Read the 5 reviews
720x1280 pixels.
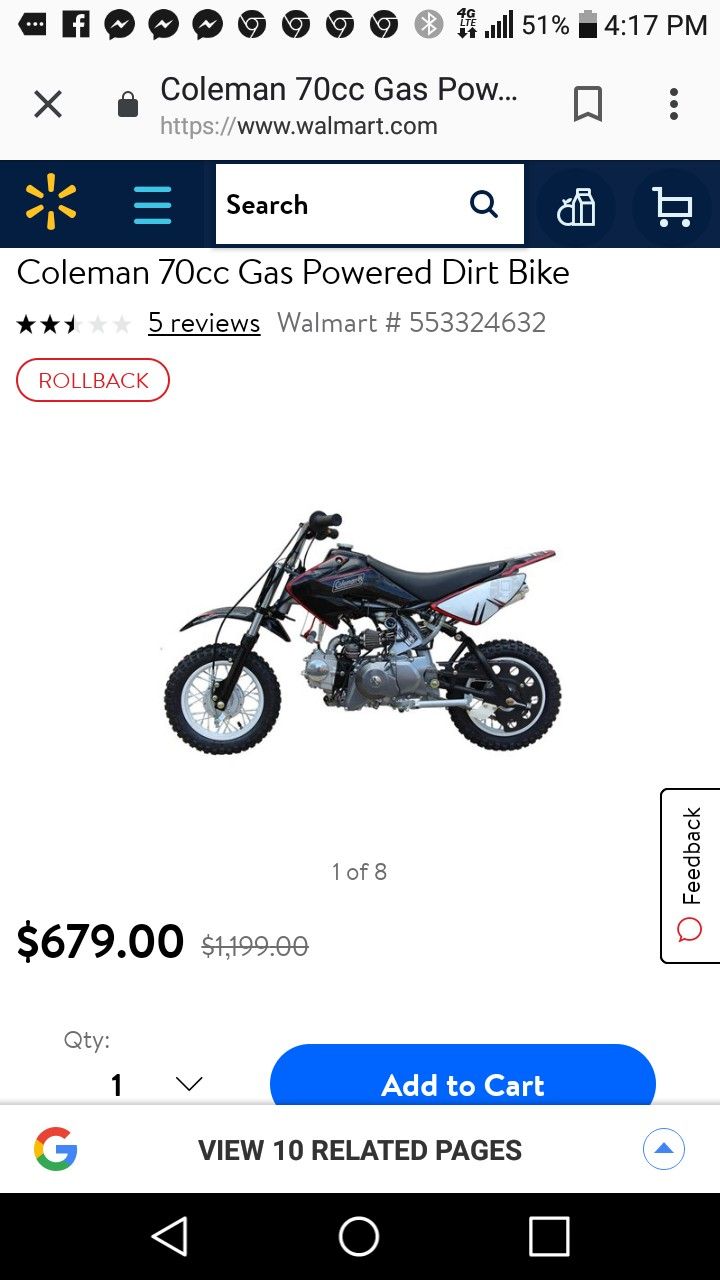click(204, 323)
